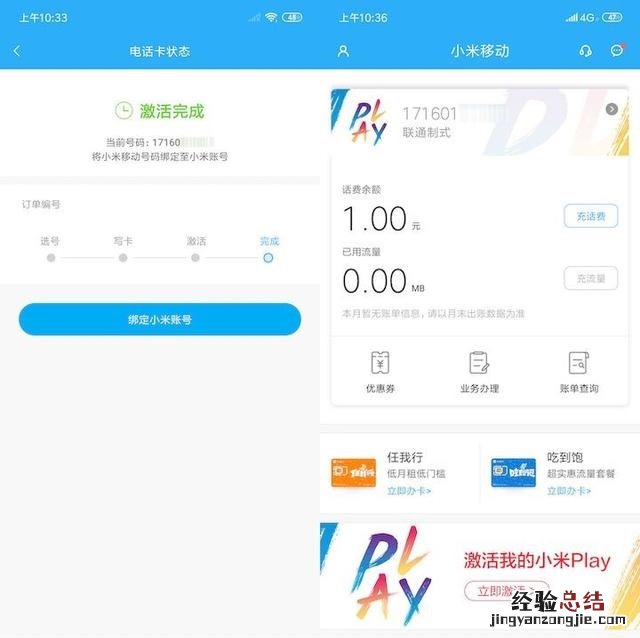Go back from the SIM card status page

point(17,50)
